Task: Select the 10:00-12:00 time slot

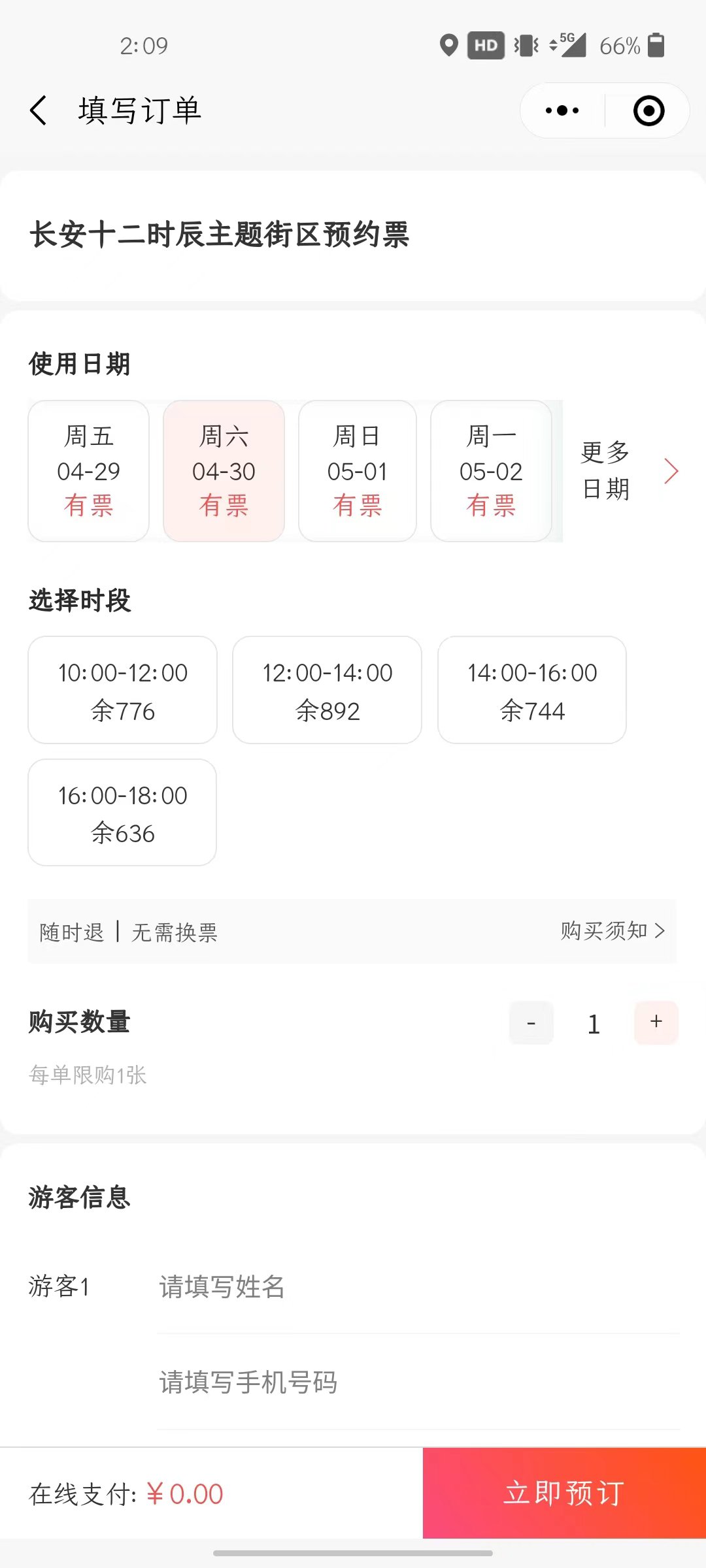Action: [x=122, y=690]
